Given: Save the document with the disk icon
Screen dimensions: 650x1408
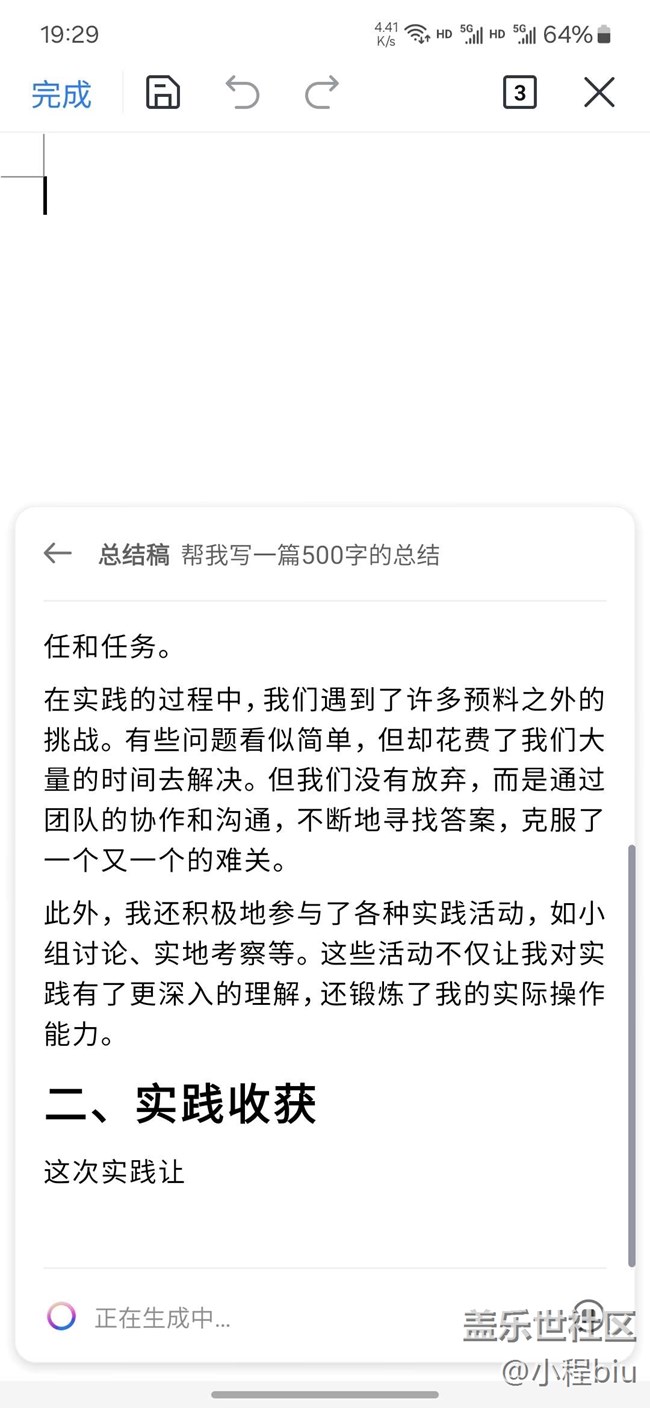Looking at the screenshot, I should tap(163, 93).
